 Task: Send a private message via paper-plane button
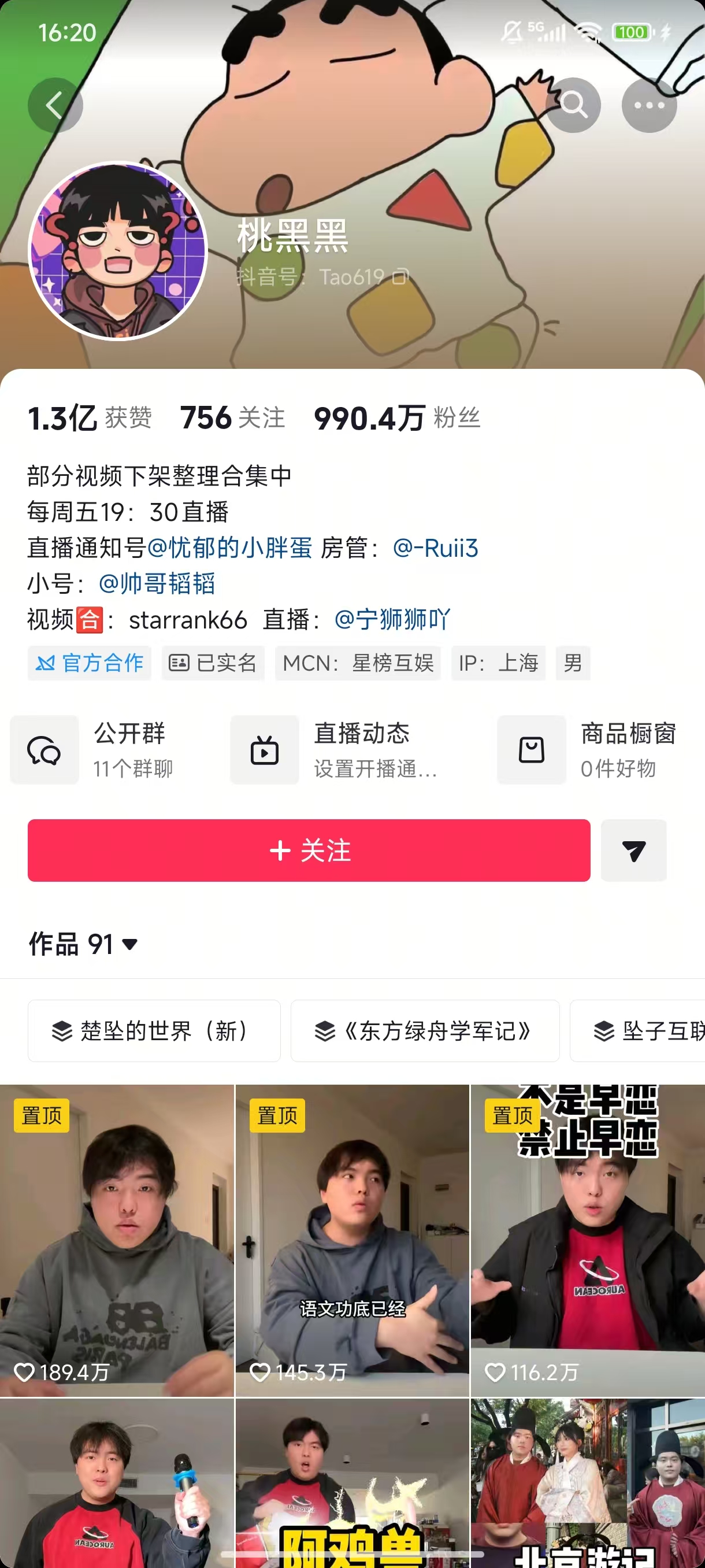click(633, 850)
